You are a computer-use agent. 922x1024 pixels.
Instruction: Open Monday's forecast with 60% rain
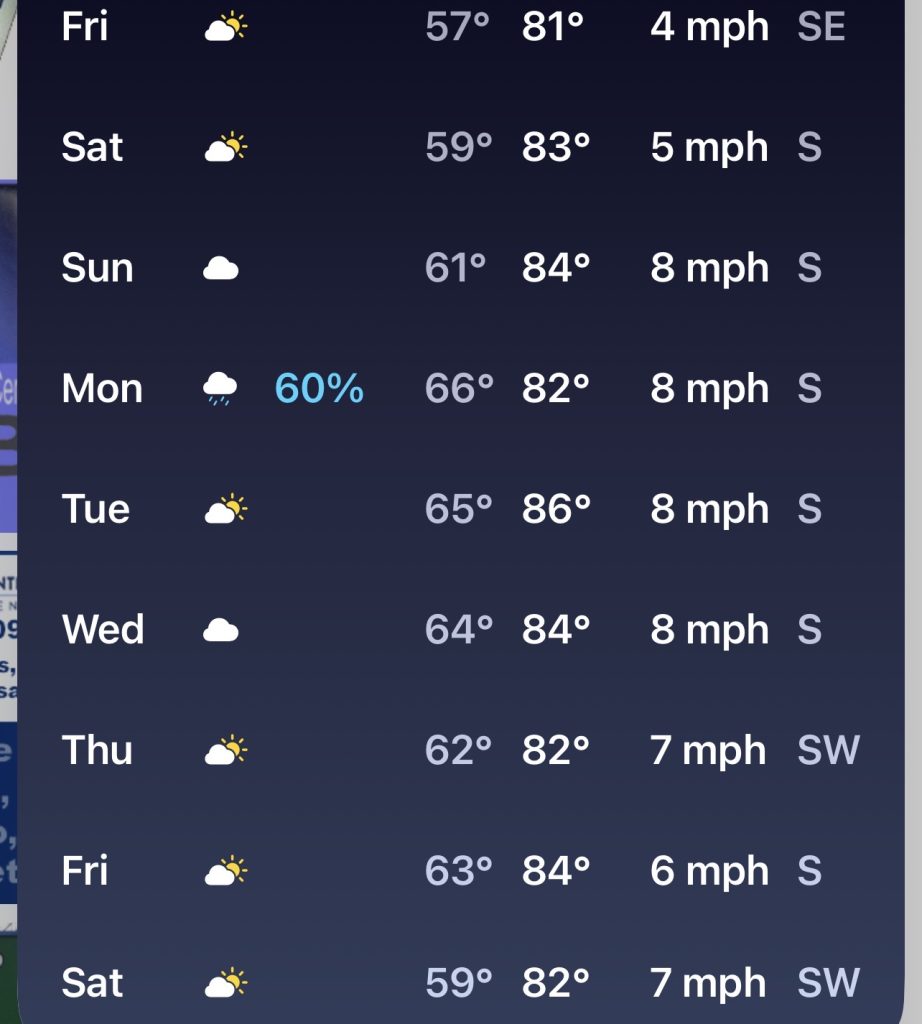coord(460,388)
